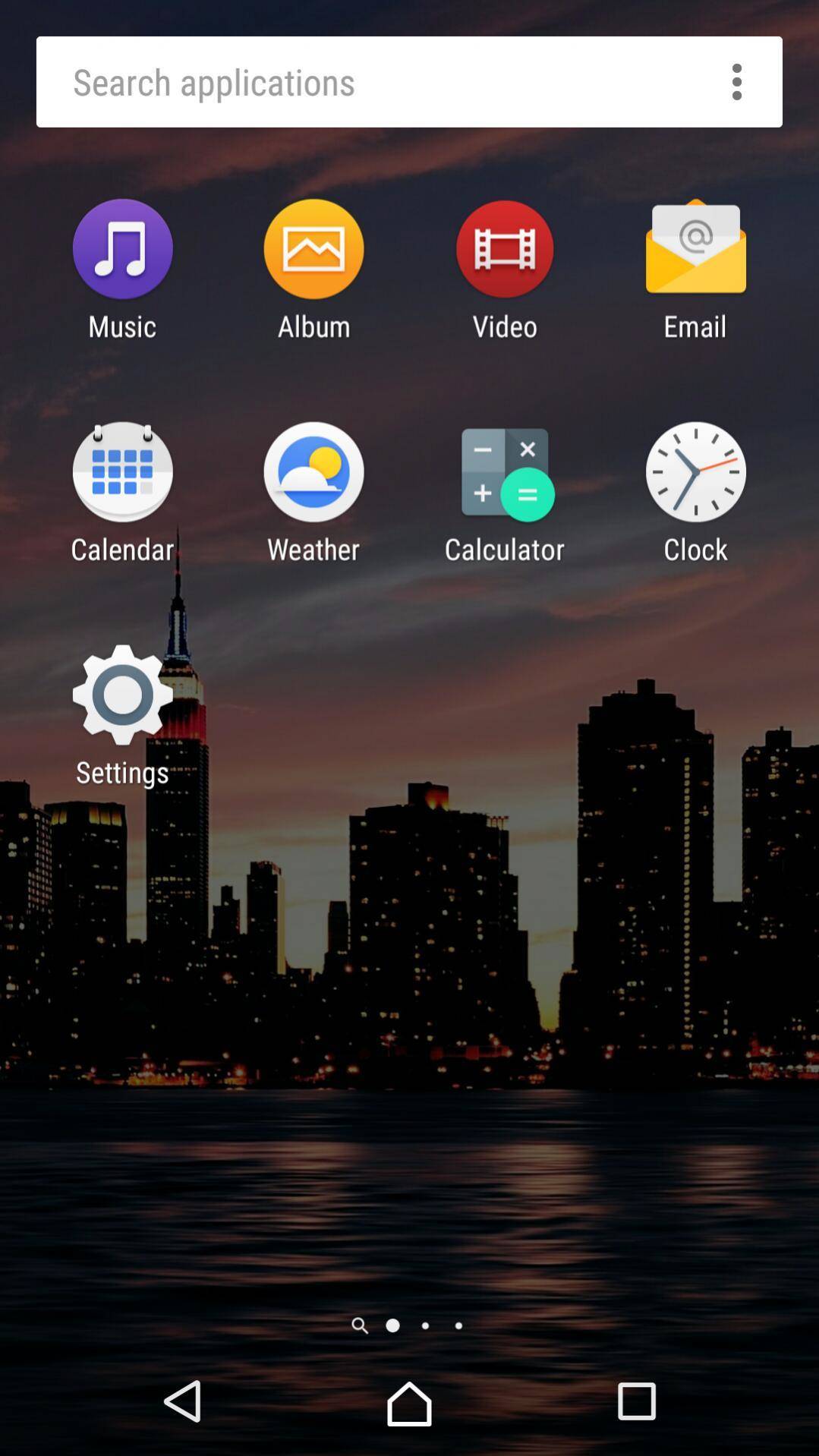Open the Calendar app
This screenshot has height=1456, width=819.
pyautogui.click(x=122, y=473)
